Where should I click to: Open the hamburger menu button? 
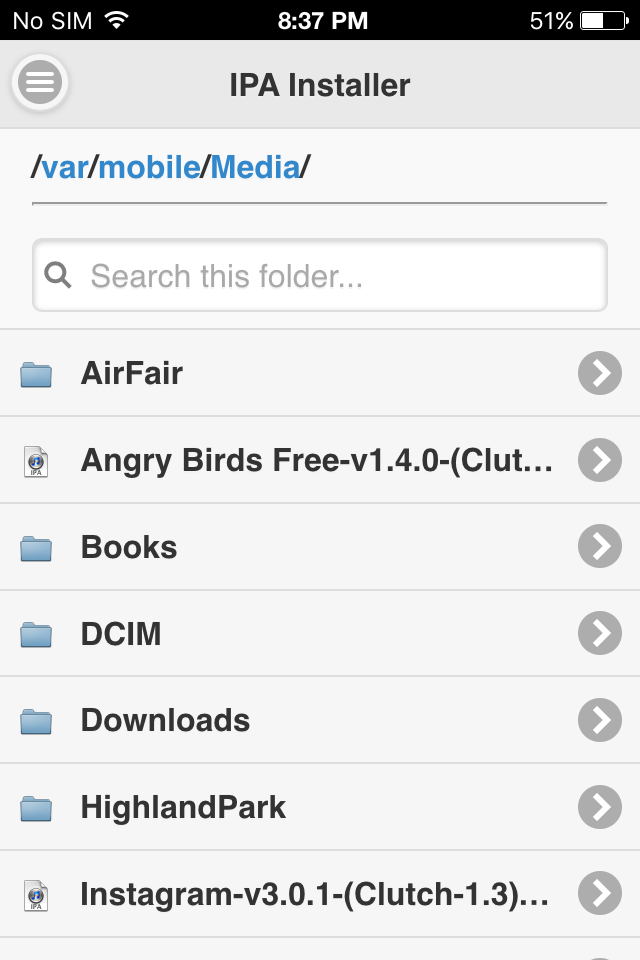(39, 83)
